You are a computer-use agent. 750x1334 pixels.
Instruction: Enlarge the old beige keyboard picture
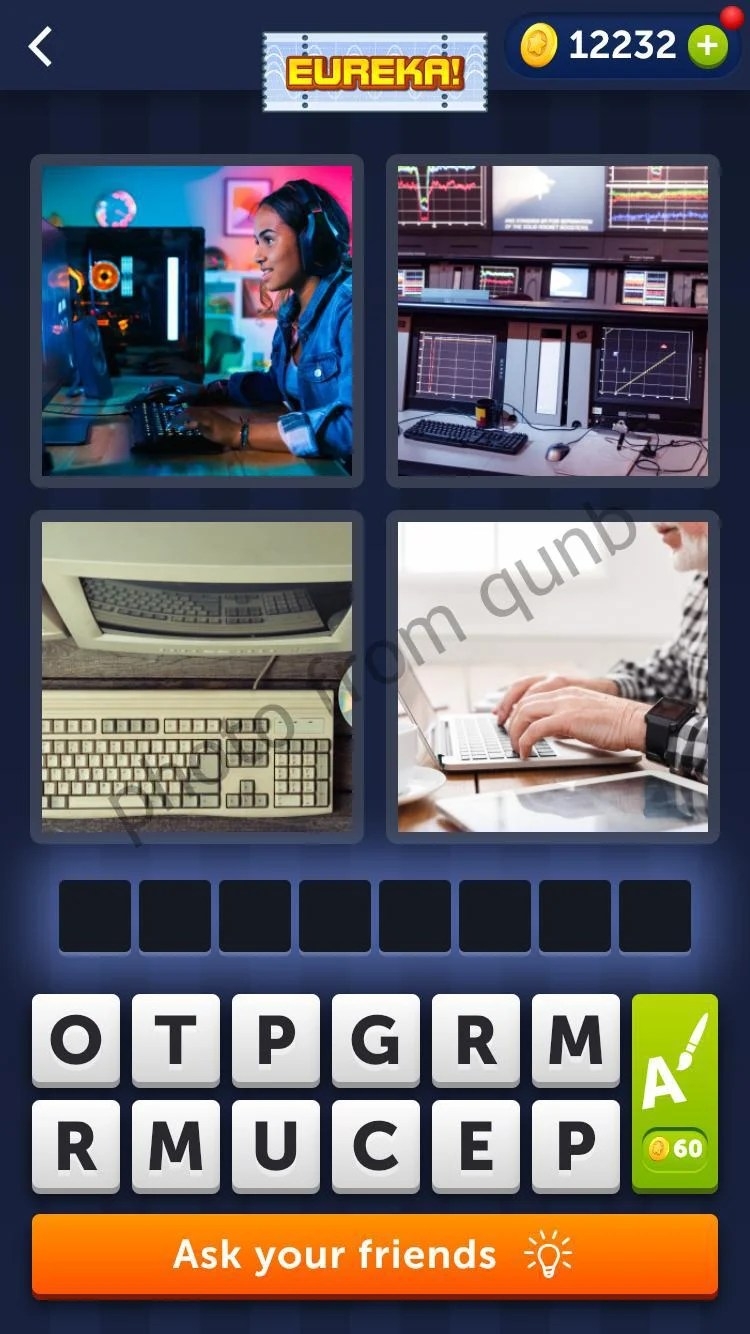point(197,677)
